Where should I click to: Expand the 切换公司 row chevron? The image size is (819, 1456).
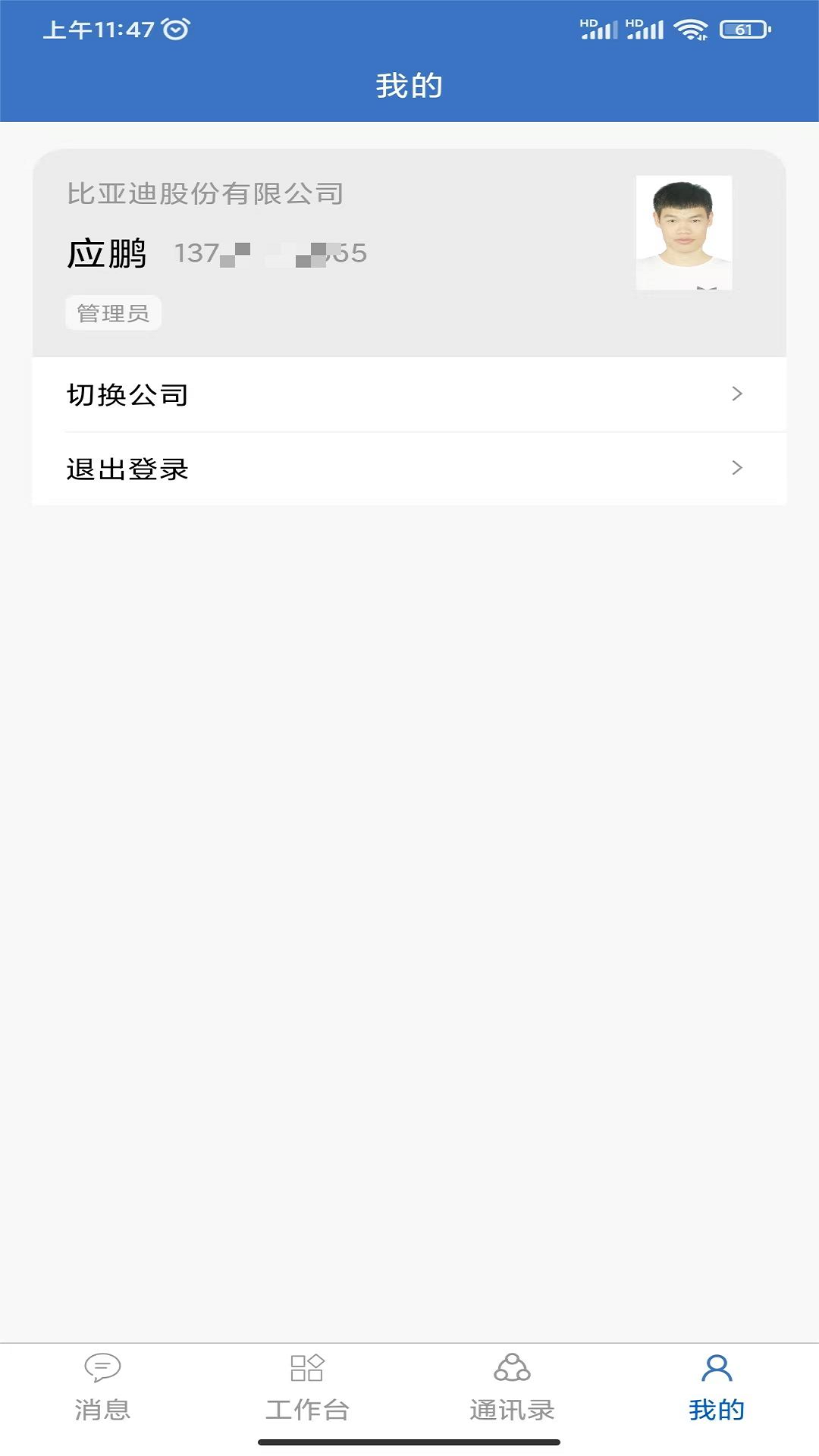pyautogui.click(x=735, y=393)
